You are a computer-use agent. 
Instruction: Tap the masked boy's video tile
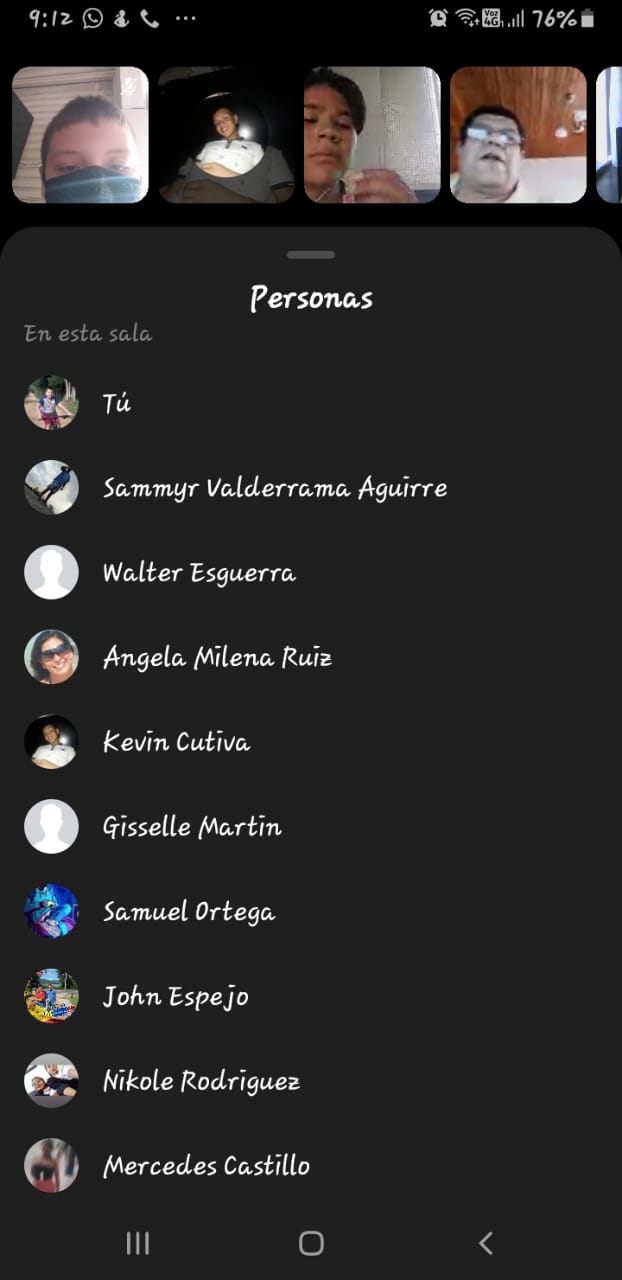point(80,135)
